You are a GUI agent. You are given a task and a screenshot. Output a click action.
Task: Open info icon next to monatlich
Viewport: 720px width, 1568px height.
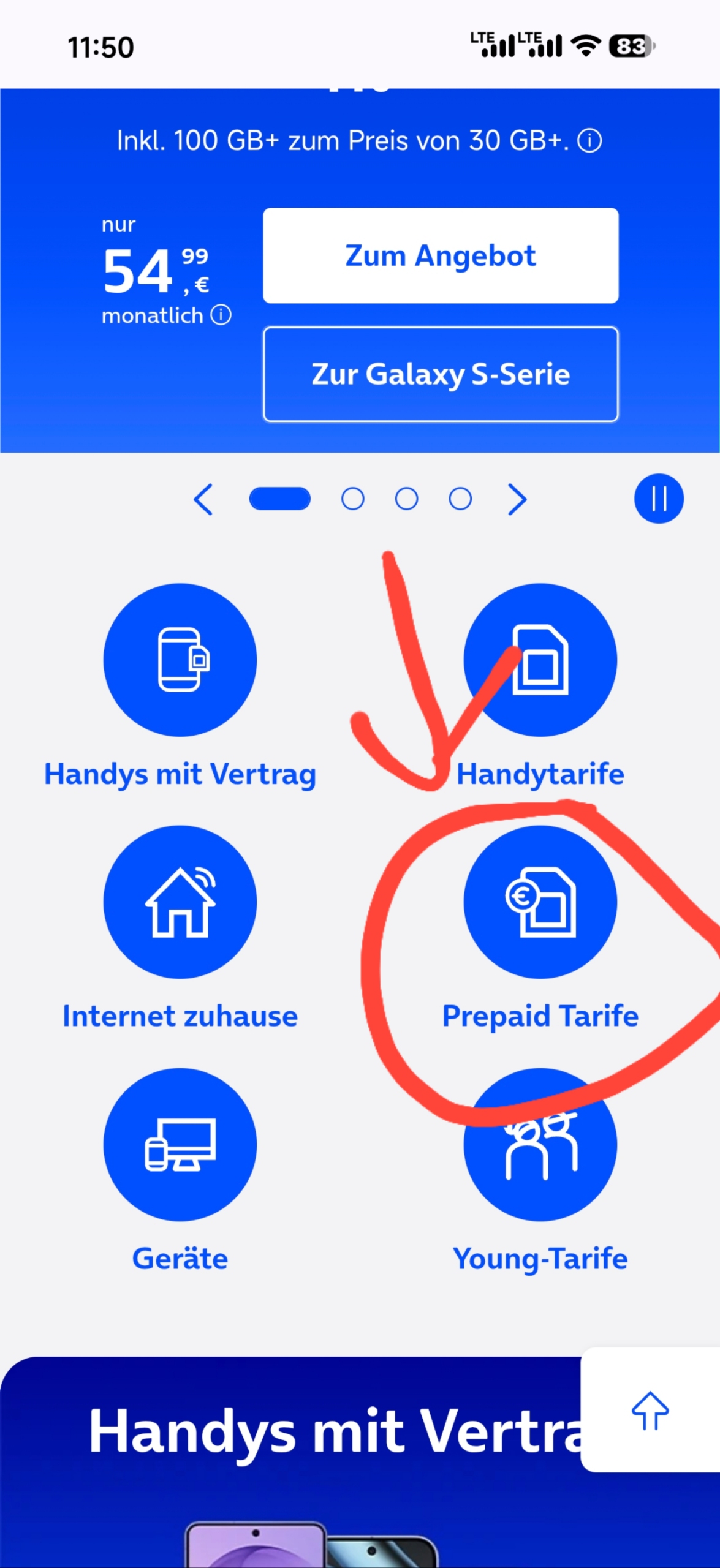tap(221, 315)
